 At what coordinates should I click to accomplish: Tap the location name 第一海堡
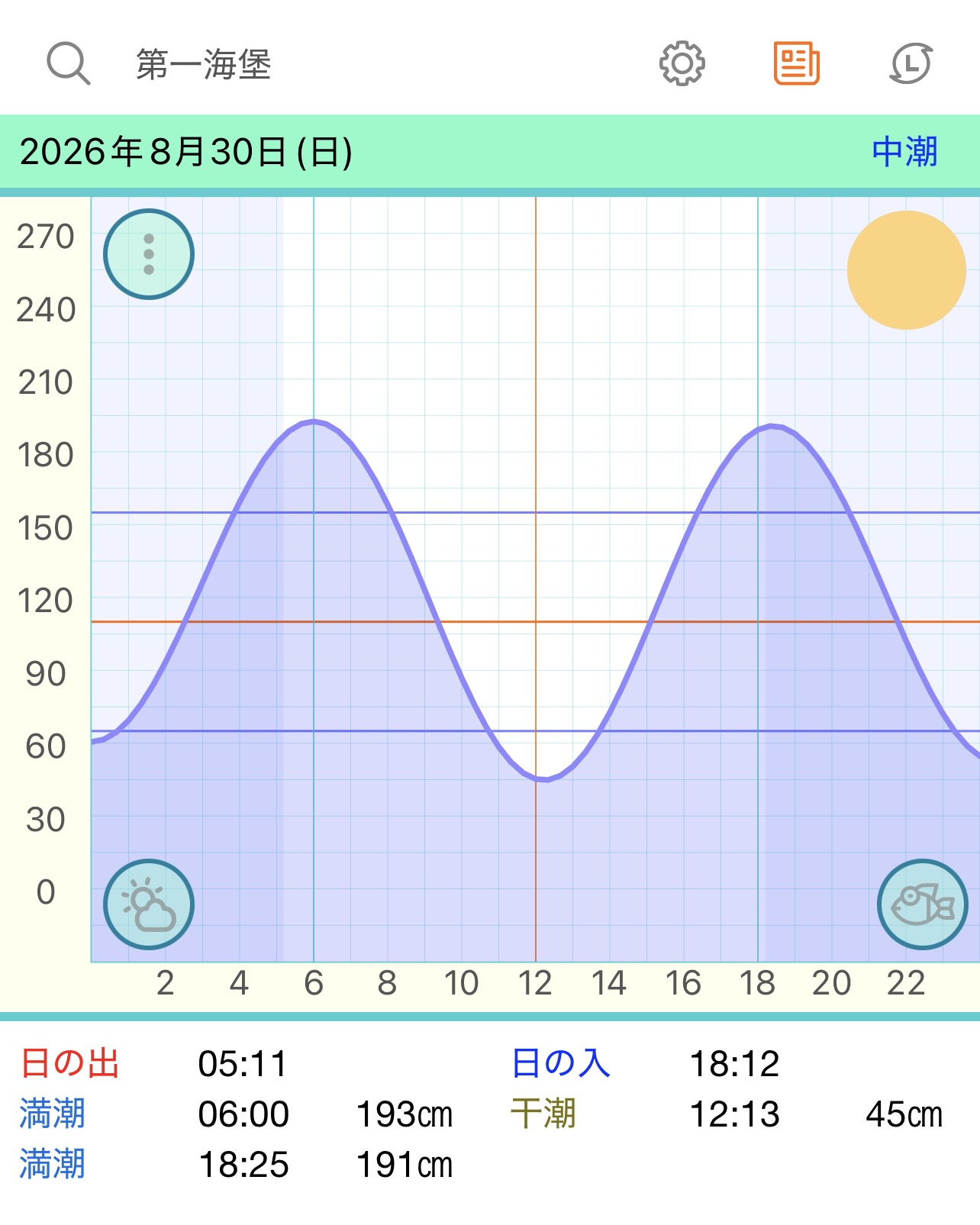[x=204, y=64]
